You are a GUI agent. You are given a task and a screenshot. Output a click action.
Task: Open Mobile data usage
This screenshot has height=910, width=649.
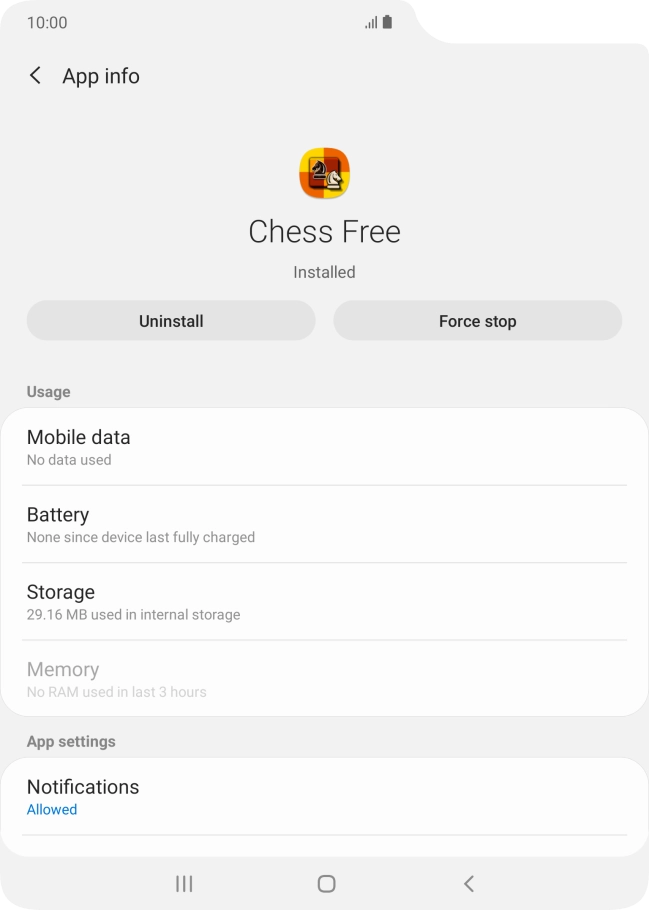(x=324, y=447)
